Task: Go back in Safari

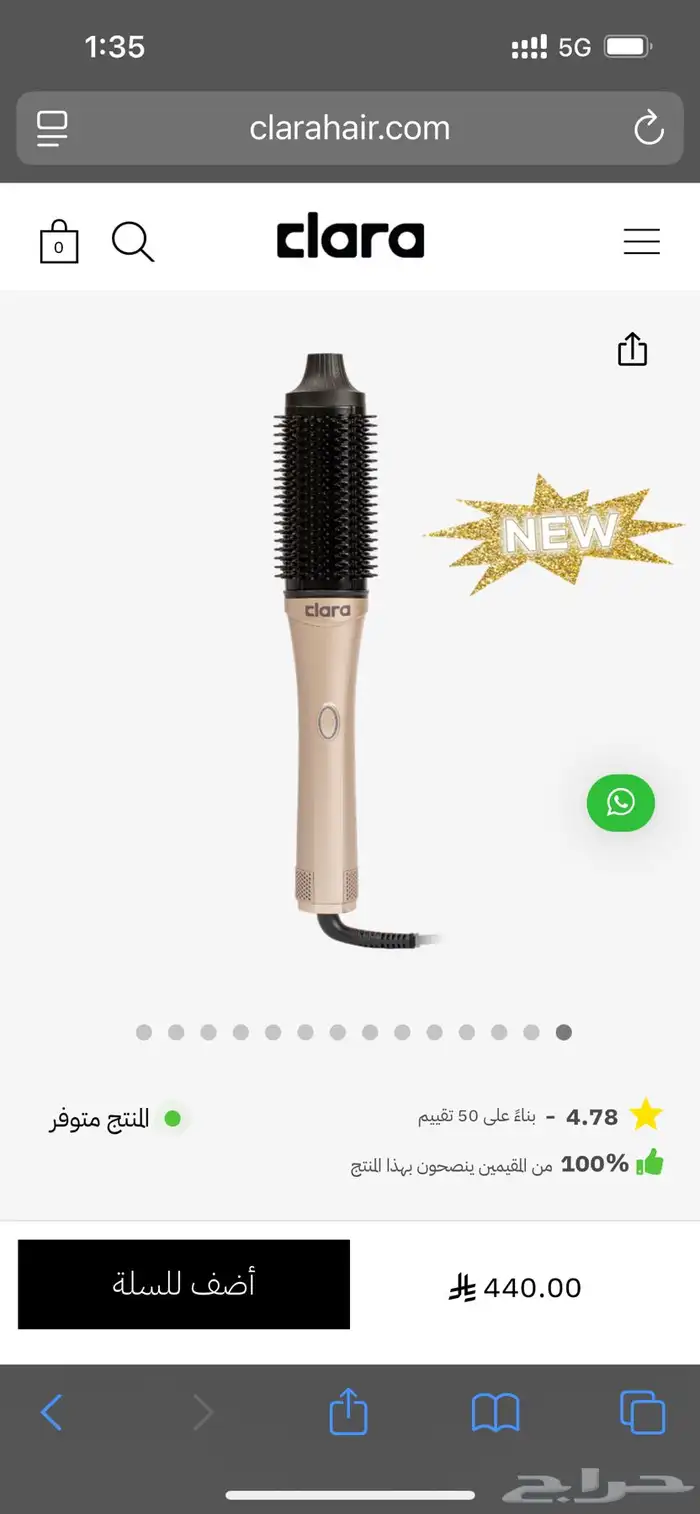Action: pyautogui.click(x=52, y=1412)
